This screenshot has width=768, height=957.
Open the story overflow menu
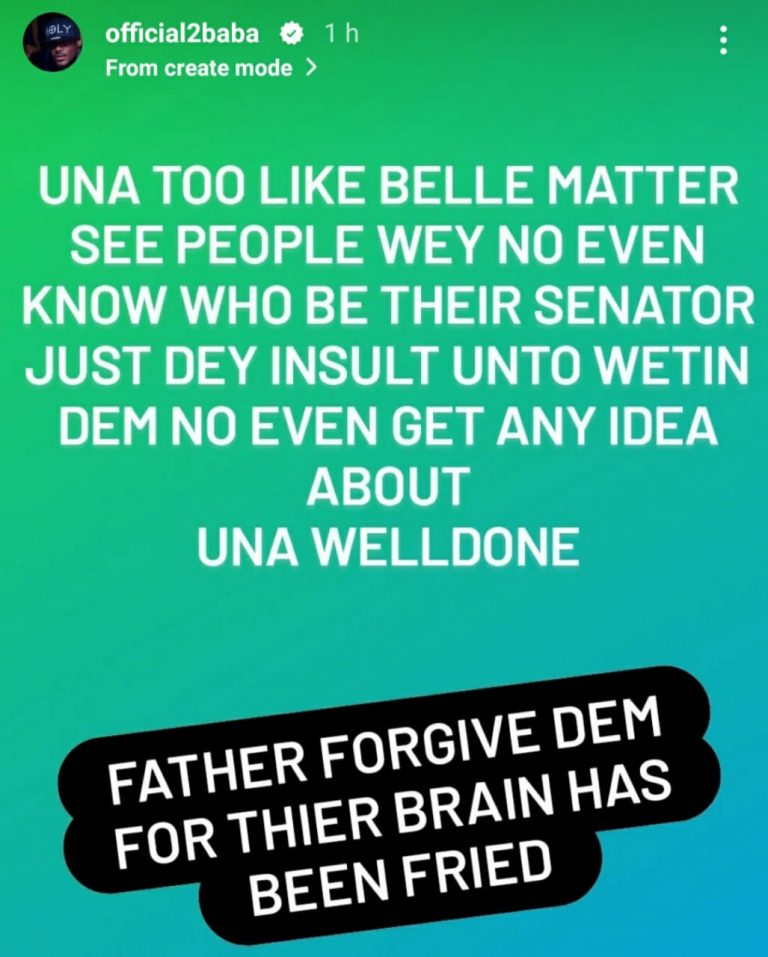723,41
